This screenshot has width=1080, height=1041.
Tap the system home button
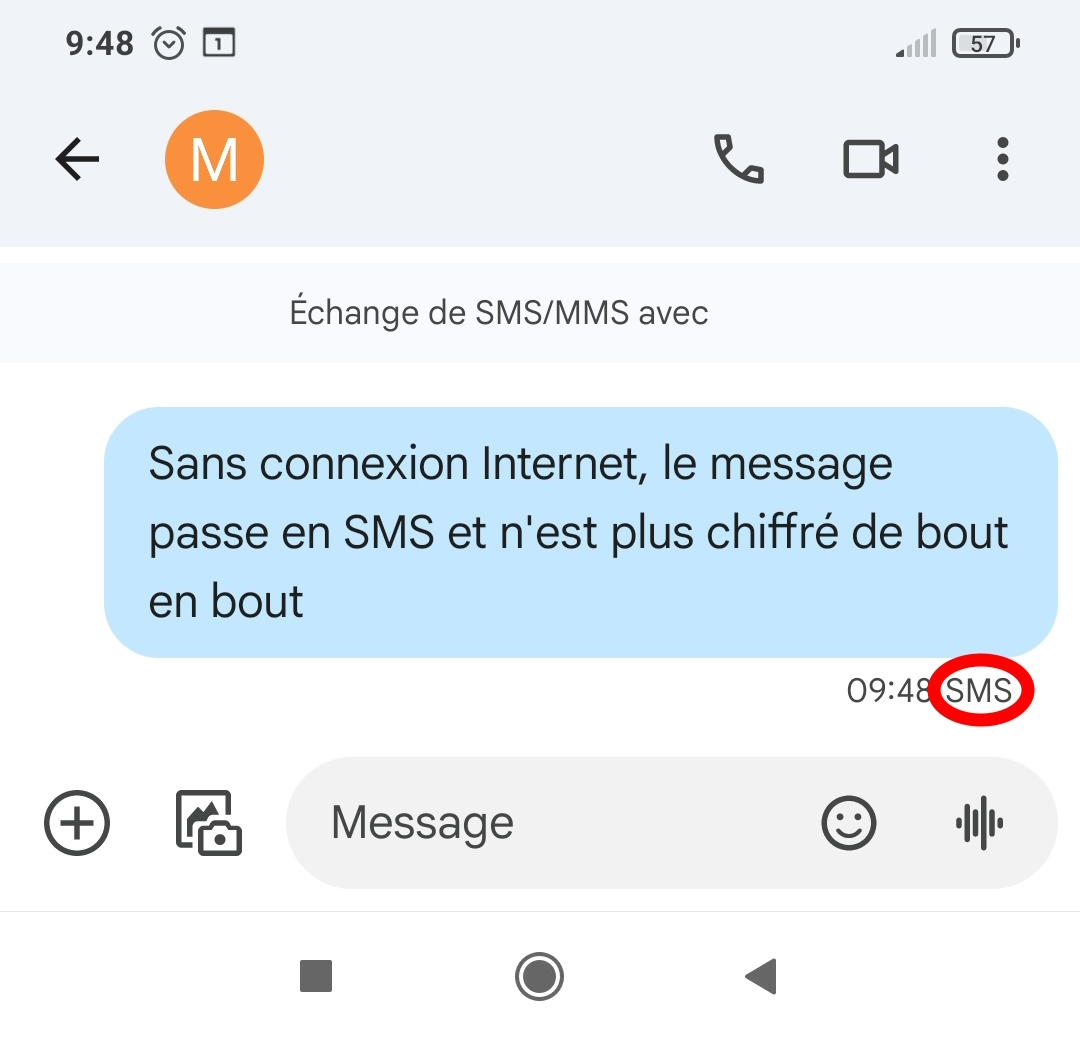[x=539, y=975]
